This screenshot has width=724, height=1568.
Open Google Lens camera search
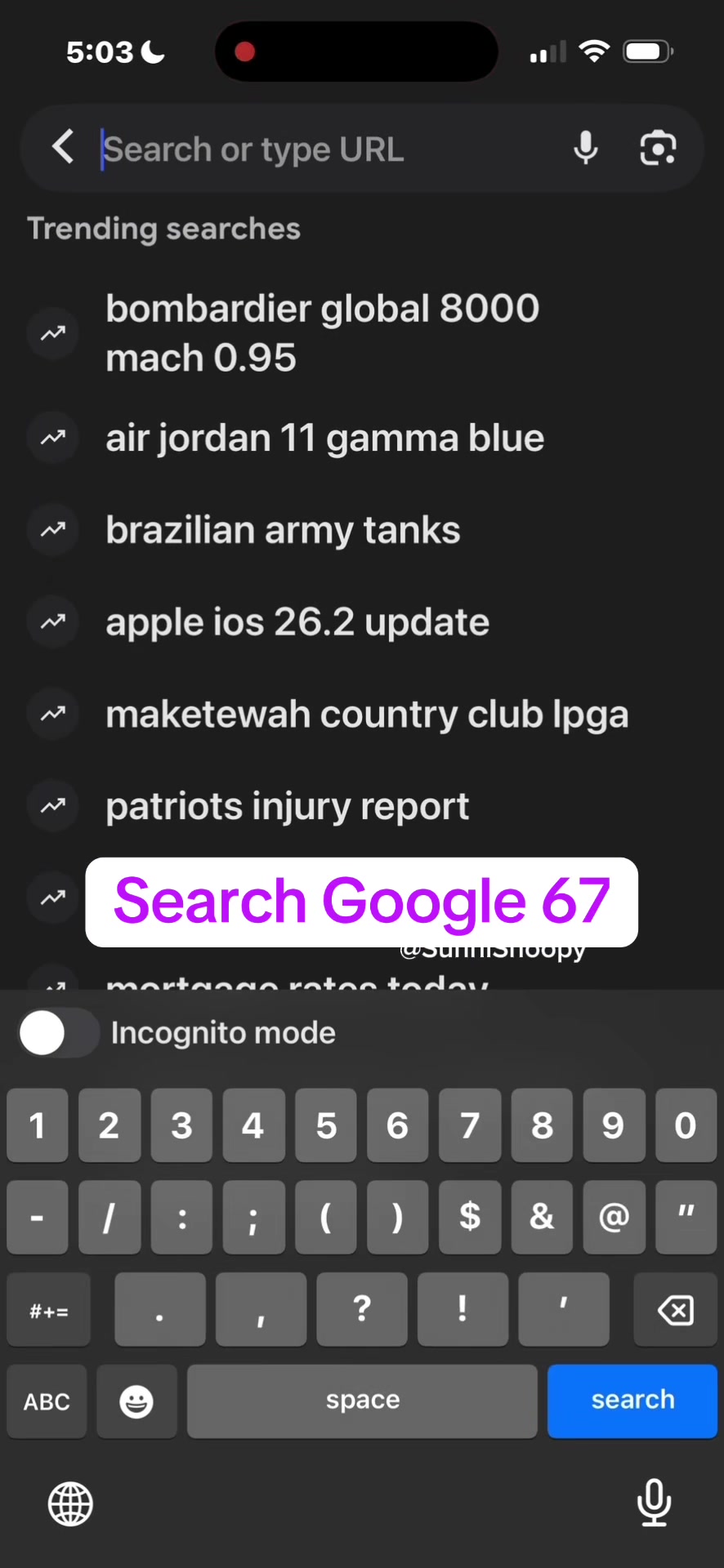(658, 149)
